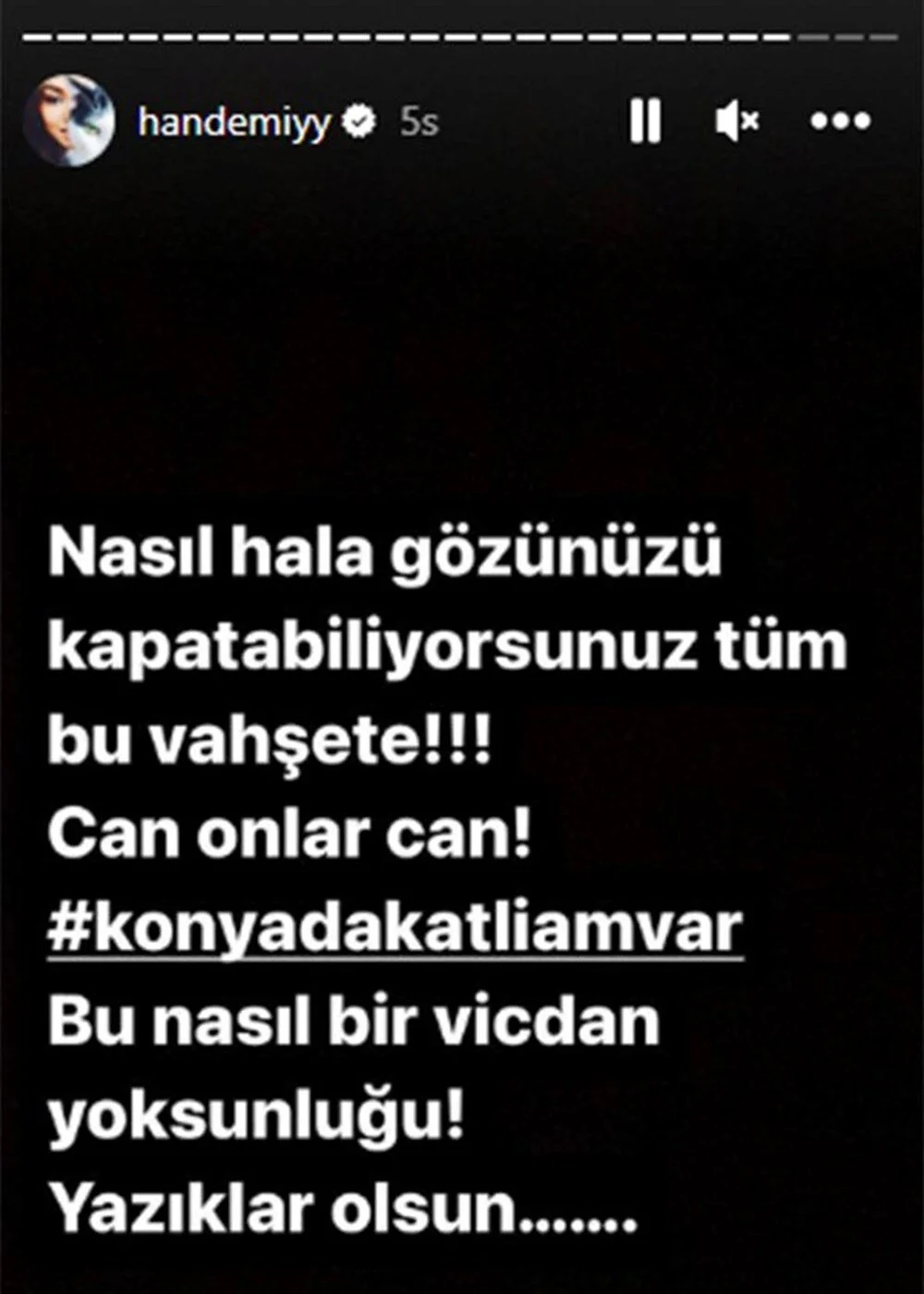Open the #konyadakatliamvar hashtag
This screenshot has width=924, height=1294.
pos(395,929)
